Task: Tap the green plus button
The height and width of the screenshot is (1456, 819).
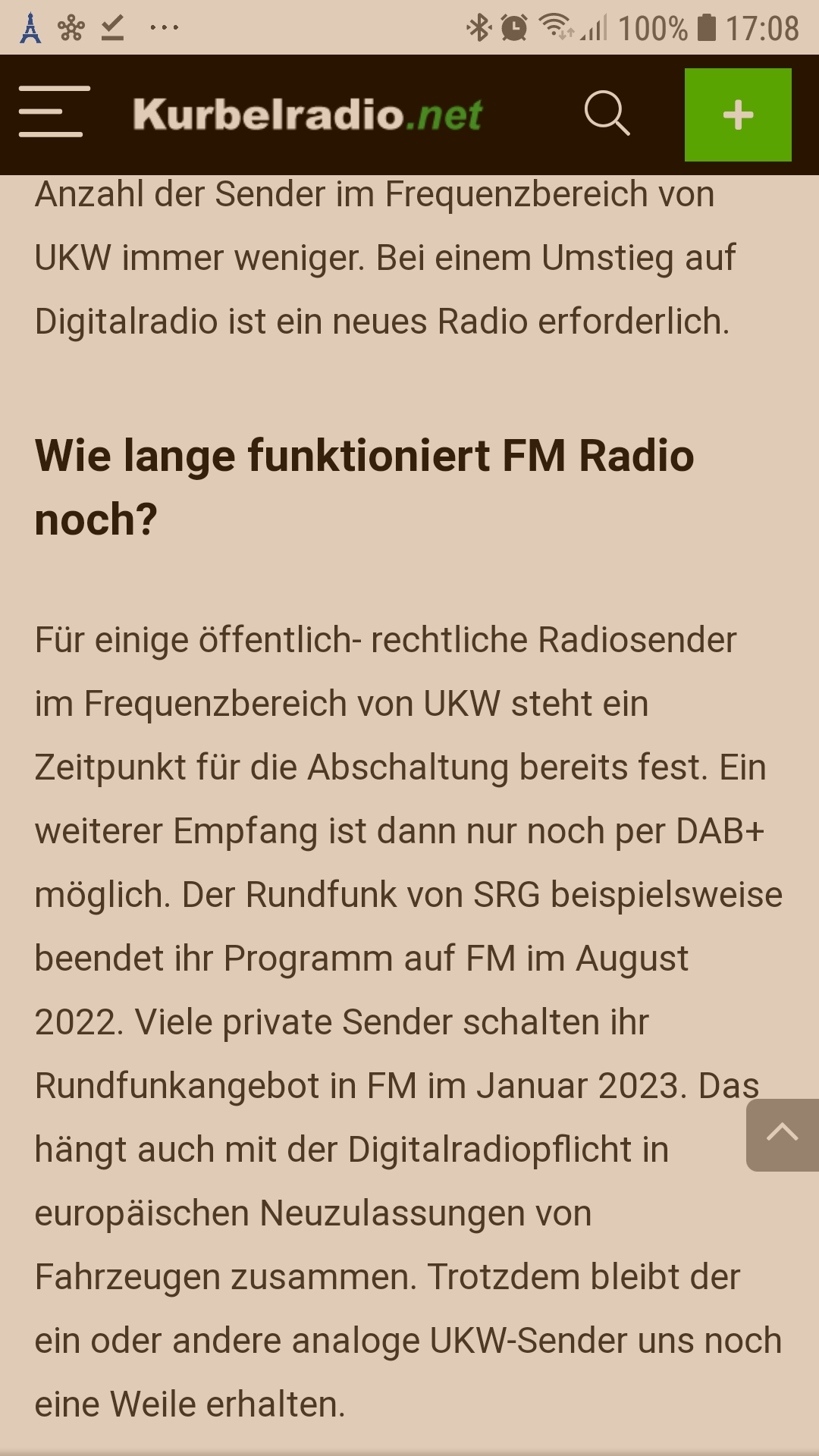Action: (x=738, y=115)
